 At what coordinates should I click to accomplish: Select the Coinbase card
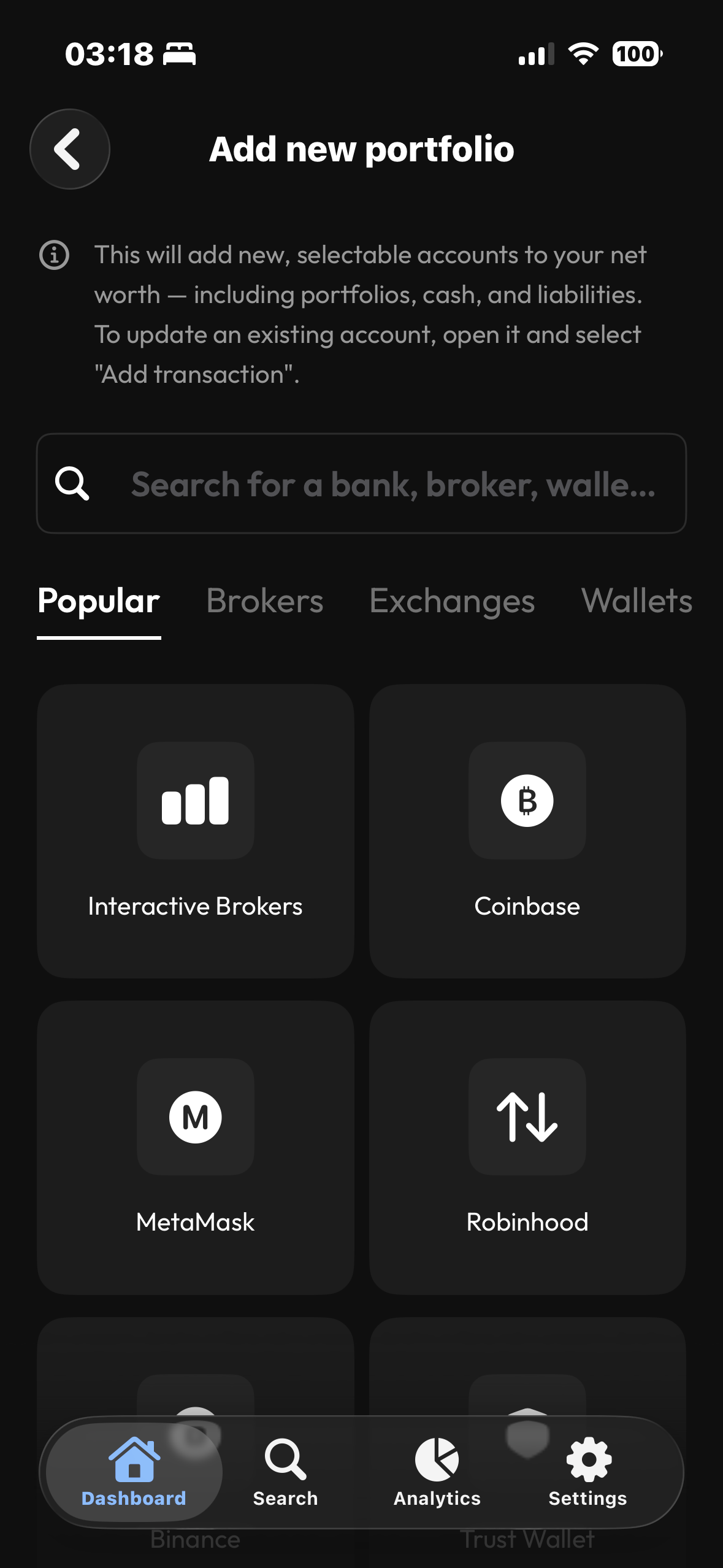pyautogui.click(x=527, y=831)
